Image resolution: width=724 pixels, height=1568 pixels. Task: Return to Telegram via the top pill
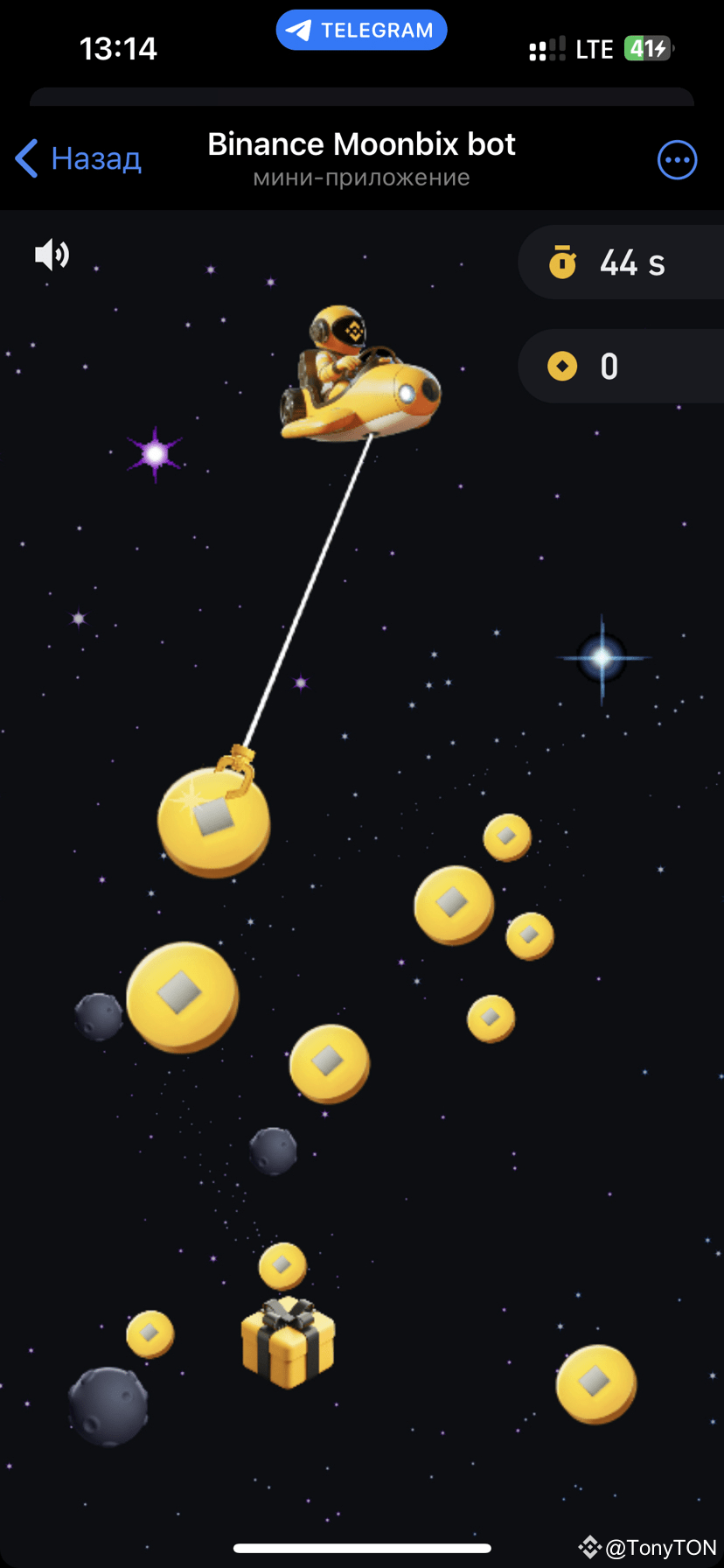point(361,31)
